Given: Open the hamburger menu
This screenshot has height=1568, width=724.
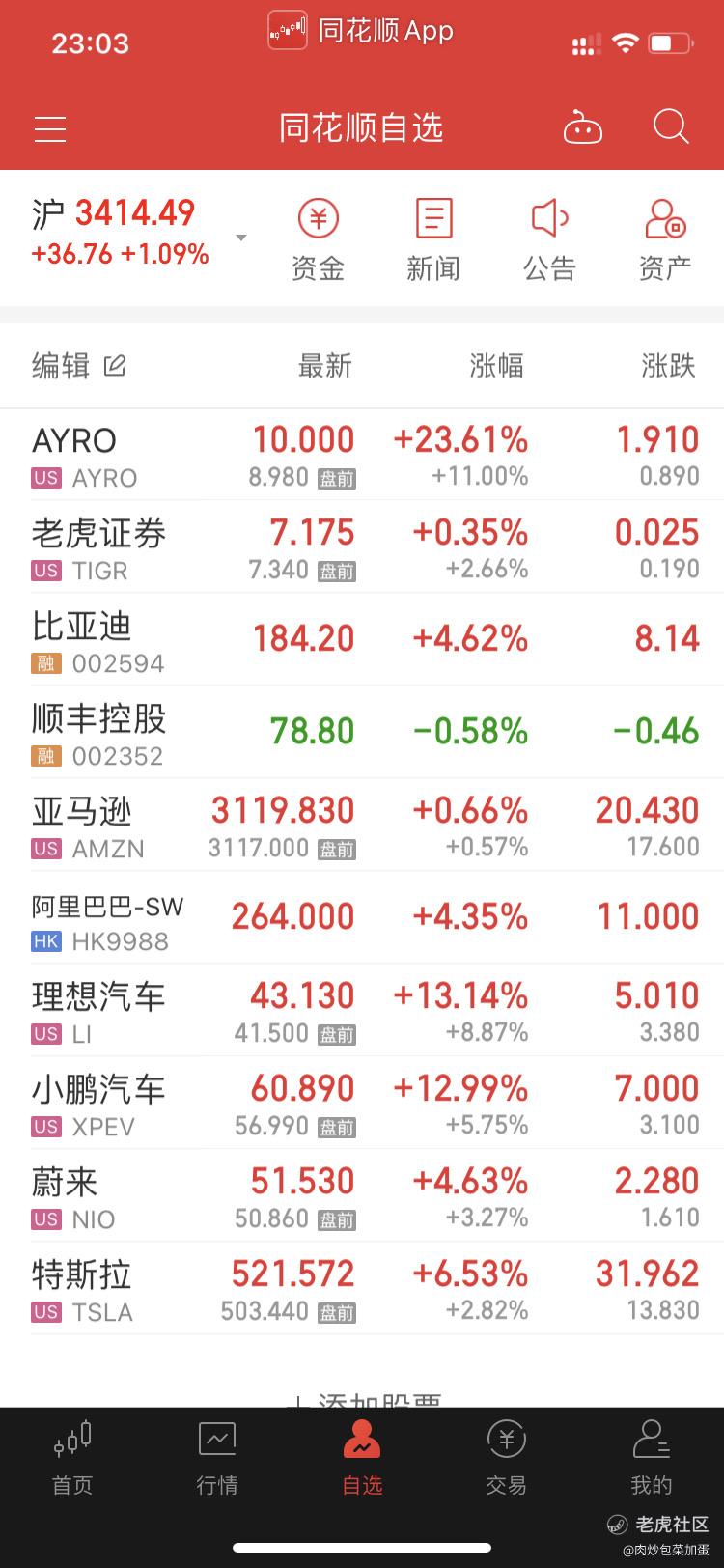Looking at the screenshot, I should (50, 129).
